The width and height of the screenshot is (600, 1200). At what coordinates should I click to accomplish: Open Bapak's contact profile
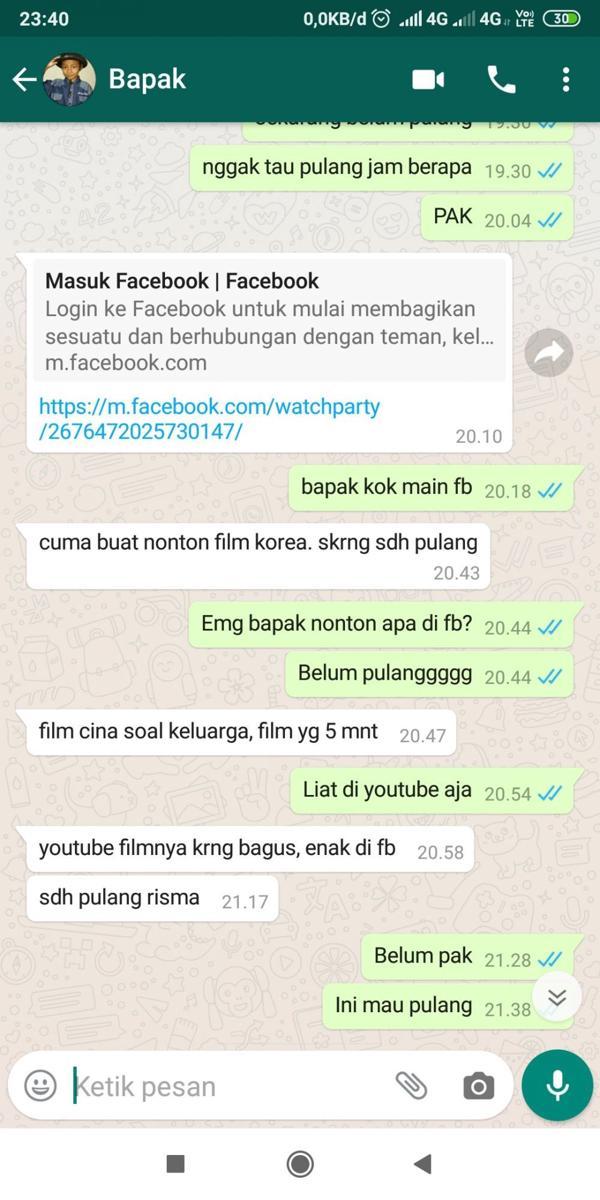tap(147, 80)
